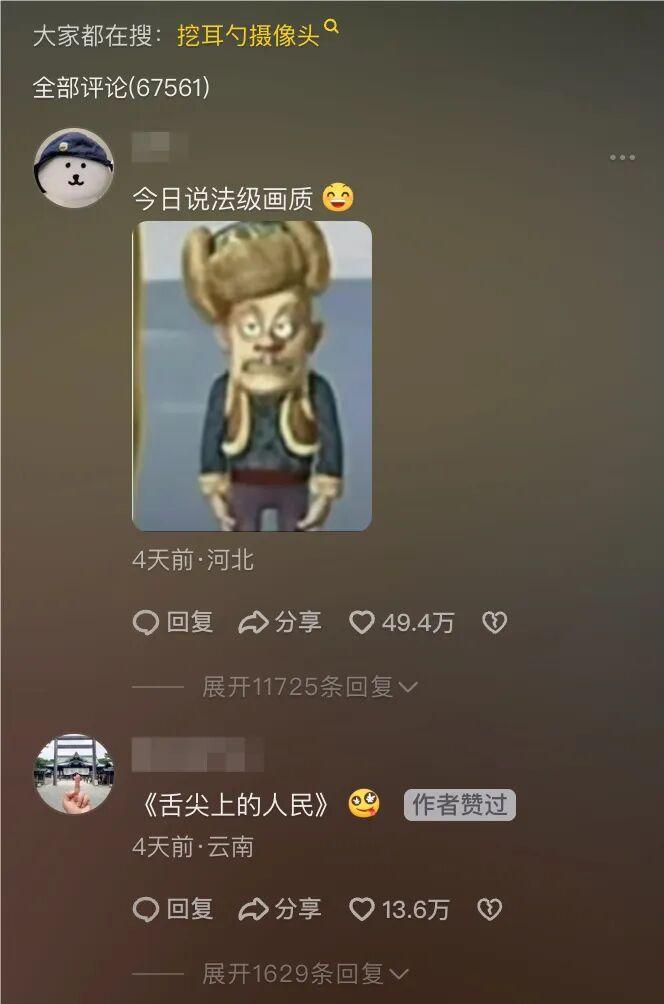Dislike the 舌尖上的人民 comment
The width and height of the screenshot is (664, 1004).
[x=489, y=909]
